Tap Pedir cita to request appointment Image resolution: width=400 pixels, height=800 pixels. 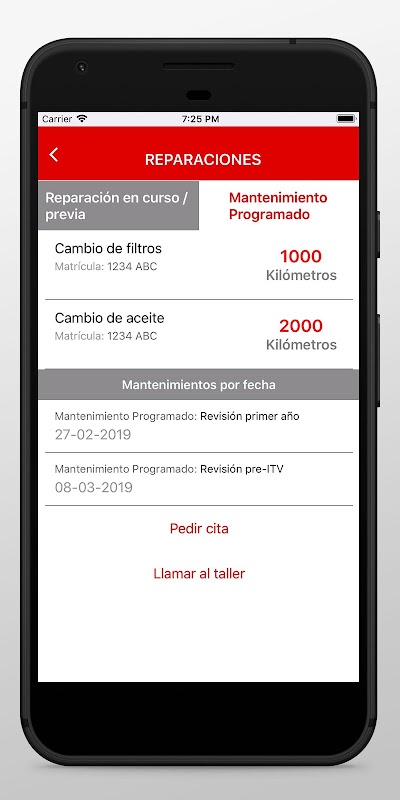tap(199, 529)
